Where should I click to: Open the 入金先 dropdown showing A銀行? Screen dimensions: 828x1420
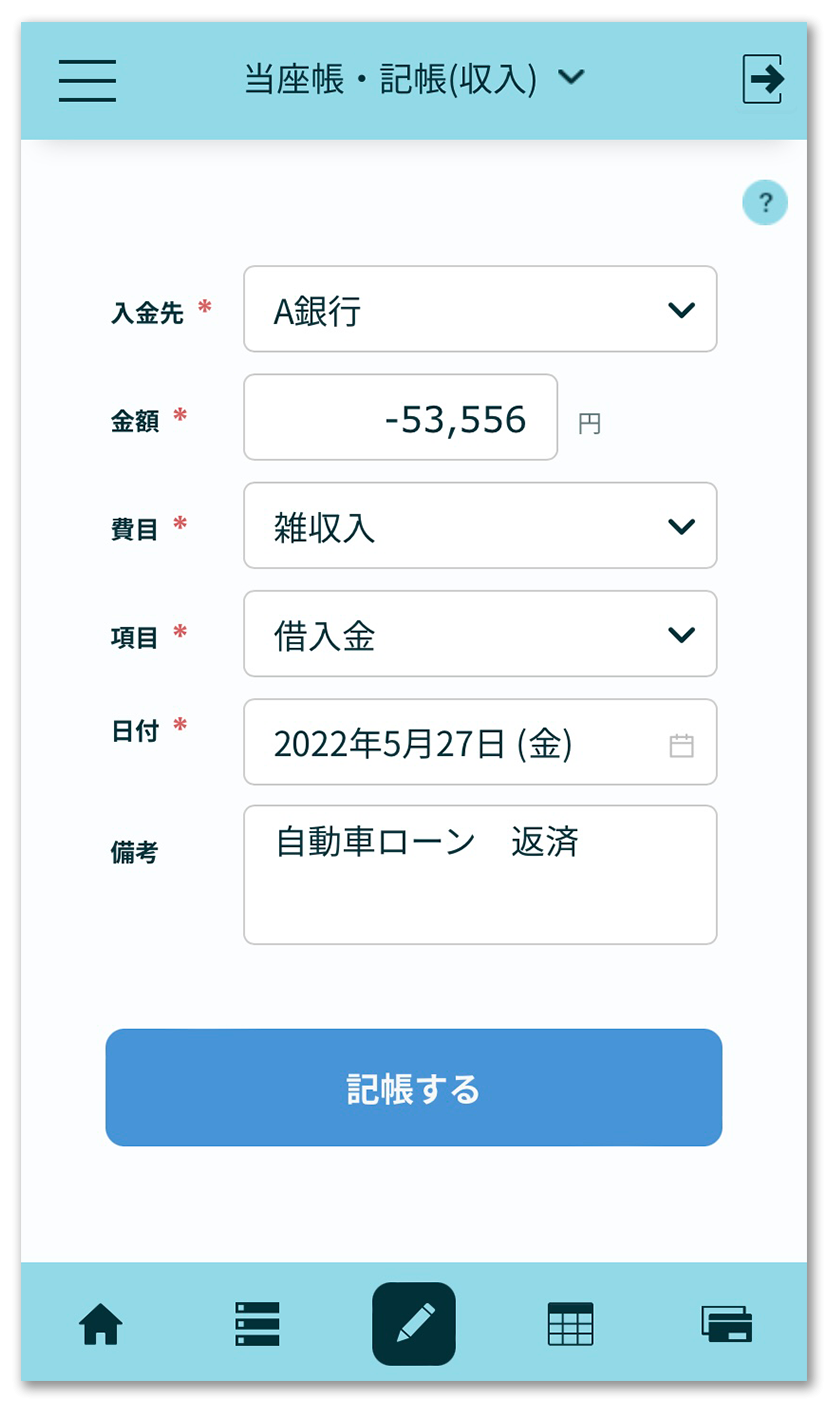tap(480, 309)
